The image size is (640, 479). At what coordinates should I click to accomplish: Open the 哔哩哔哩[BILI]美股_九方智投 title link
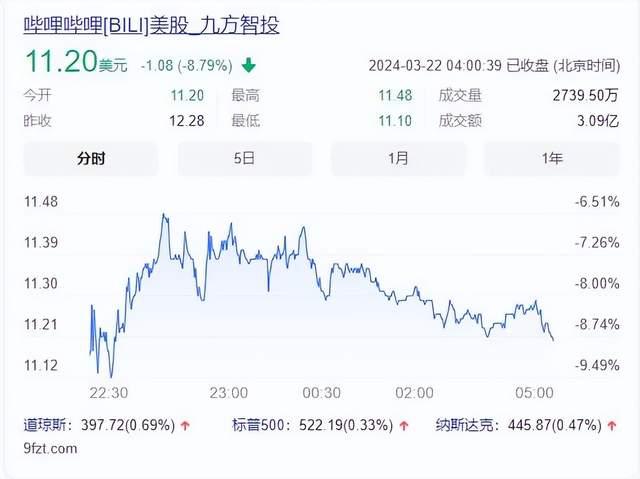151,26
